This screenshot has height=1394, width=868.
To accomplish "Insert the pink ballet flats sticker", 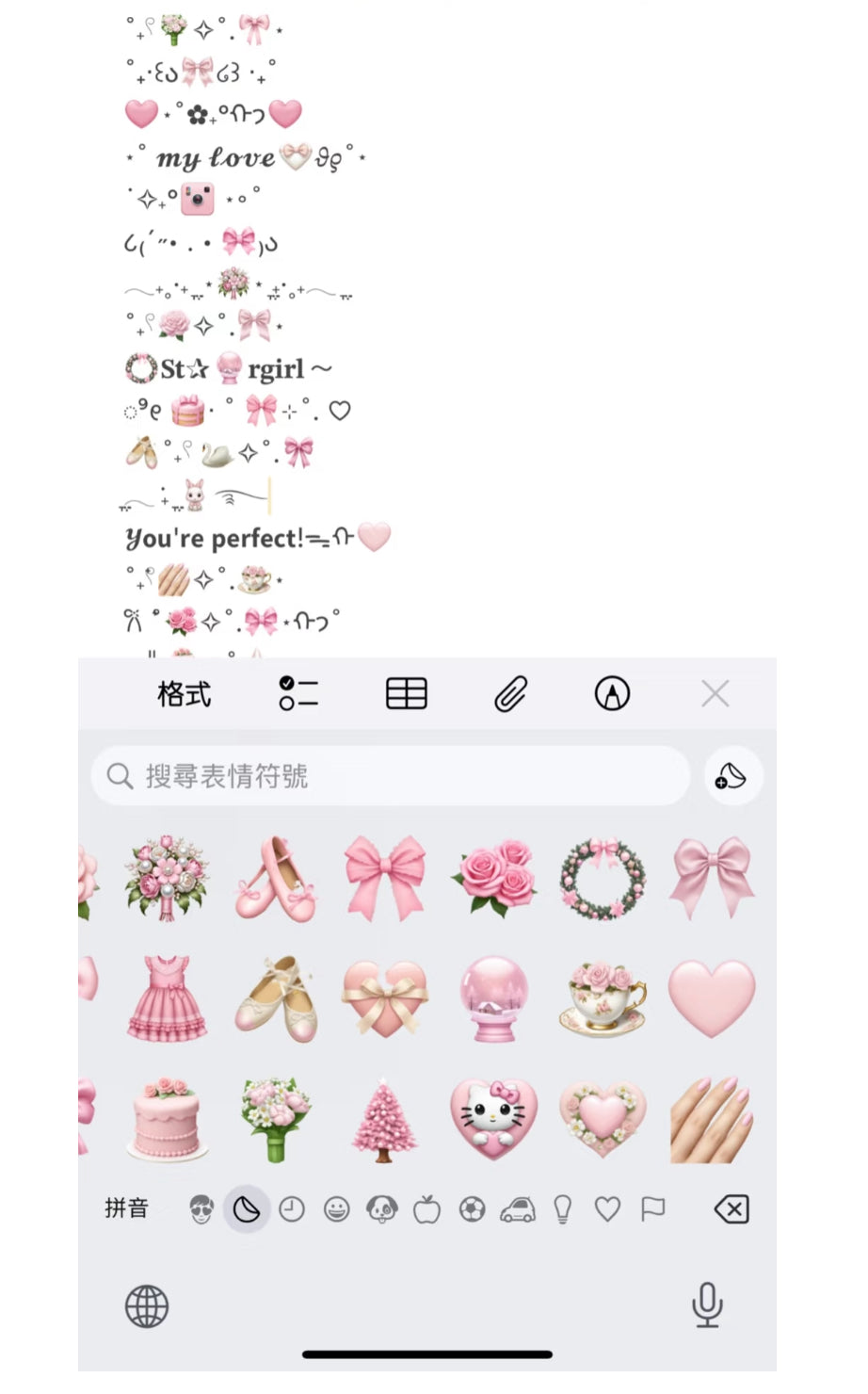I will tap(275, 878).
